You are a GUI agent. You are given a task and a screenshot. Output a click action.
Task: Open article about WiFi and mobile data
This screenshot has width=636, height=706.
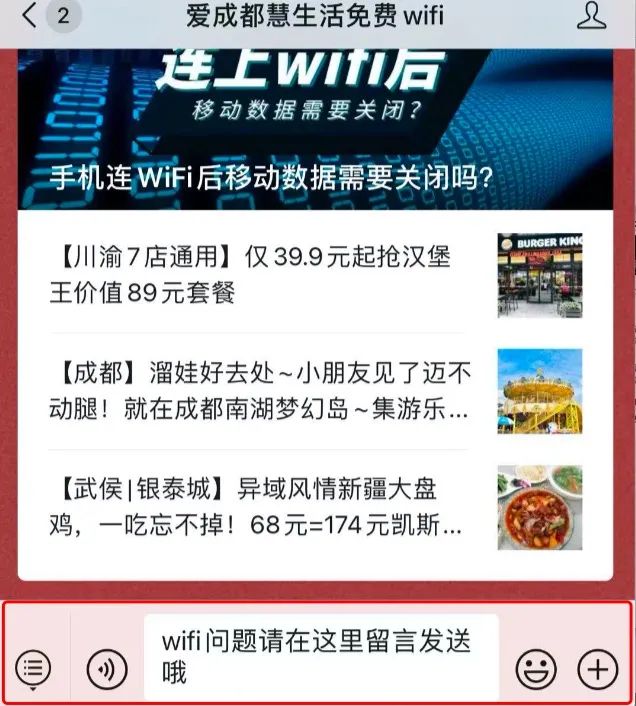[315, 120]
